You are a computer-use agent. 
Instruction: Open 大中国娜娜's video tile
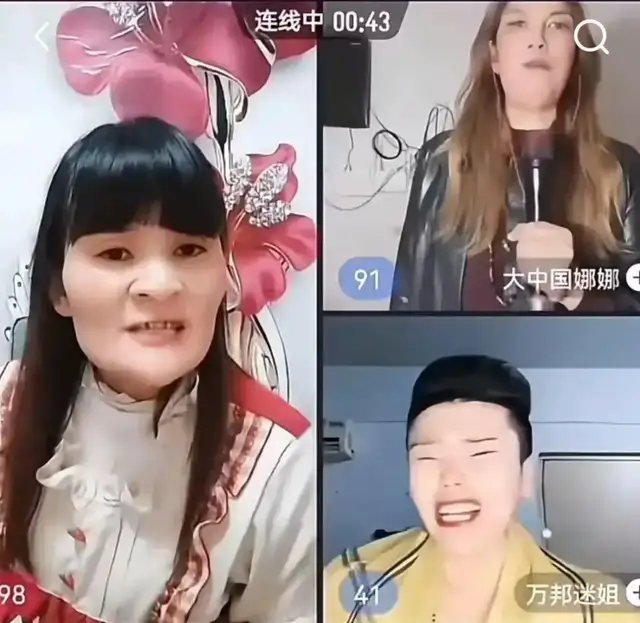click(x=480, y=160)
